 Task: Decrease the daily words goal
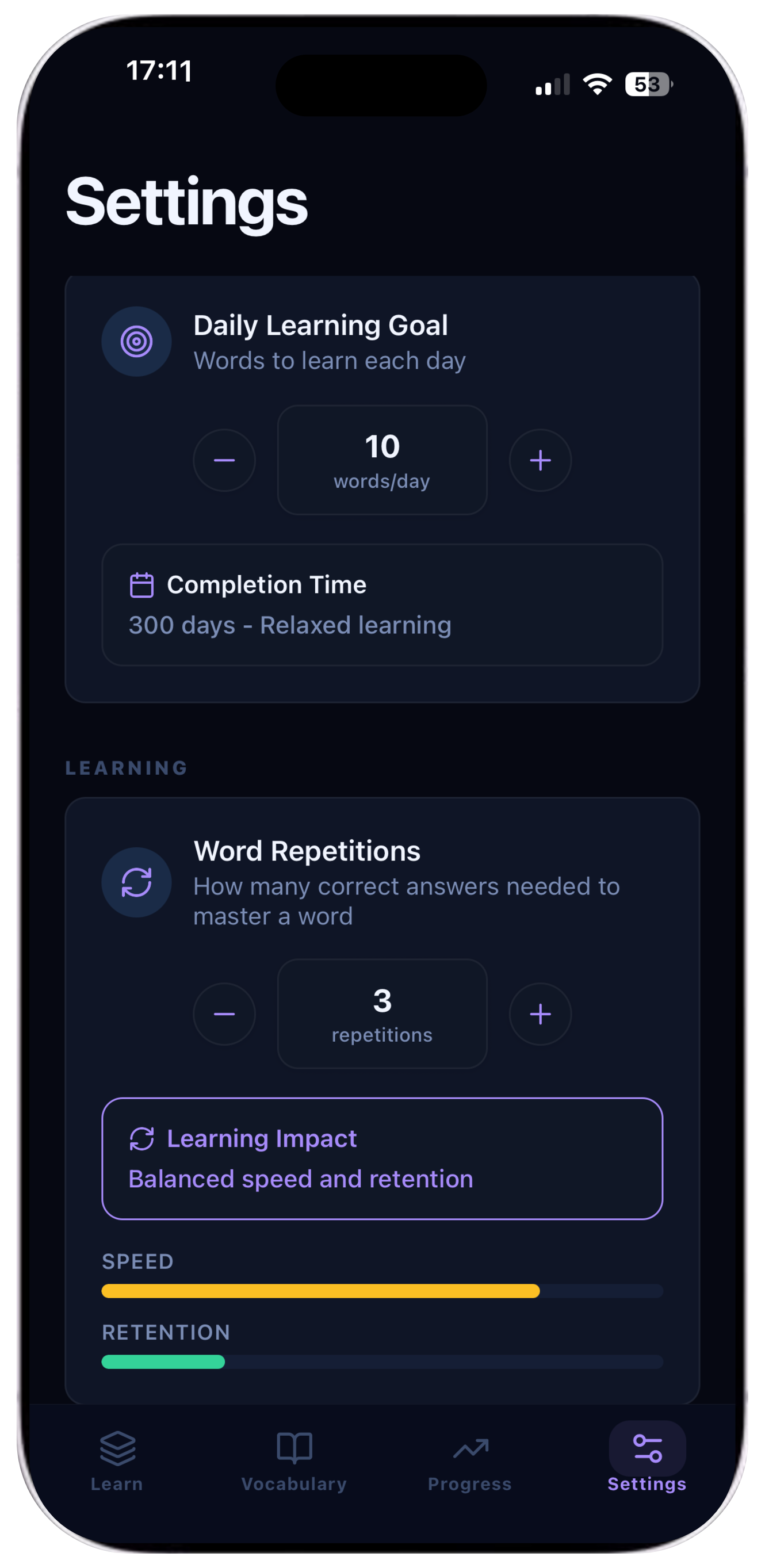224,460
